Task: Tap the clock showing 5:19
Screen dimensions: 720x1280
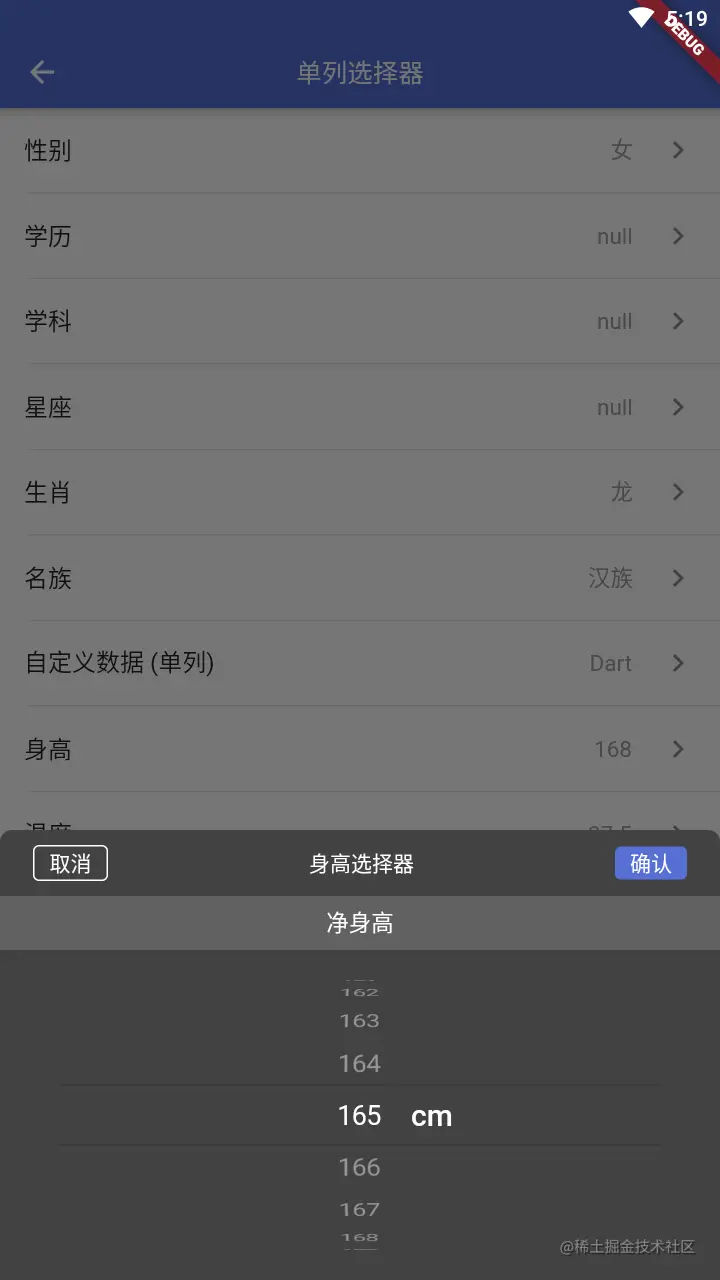Action: click(690, 17)
